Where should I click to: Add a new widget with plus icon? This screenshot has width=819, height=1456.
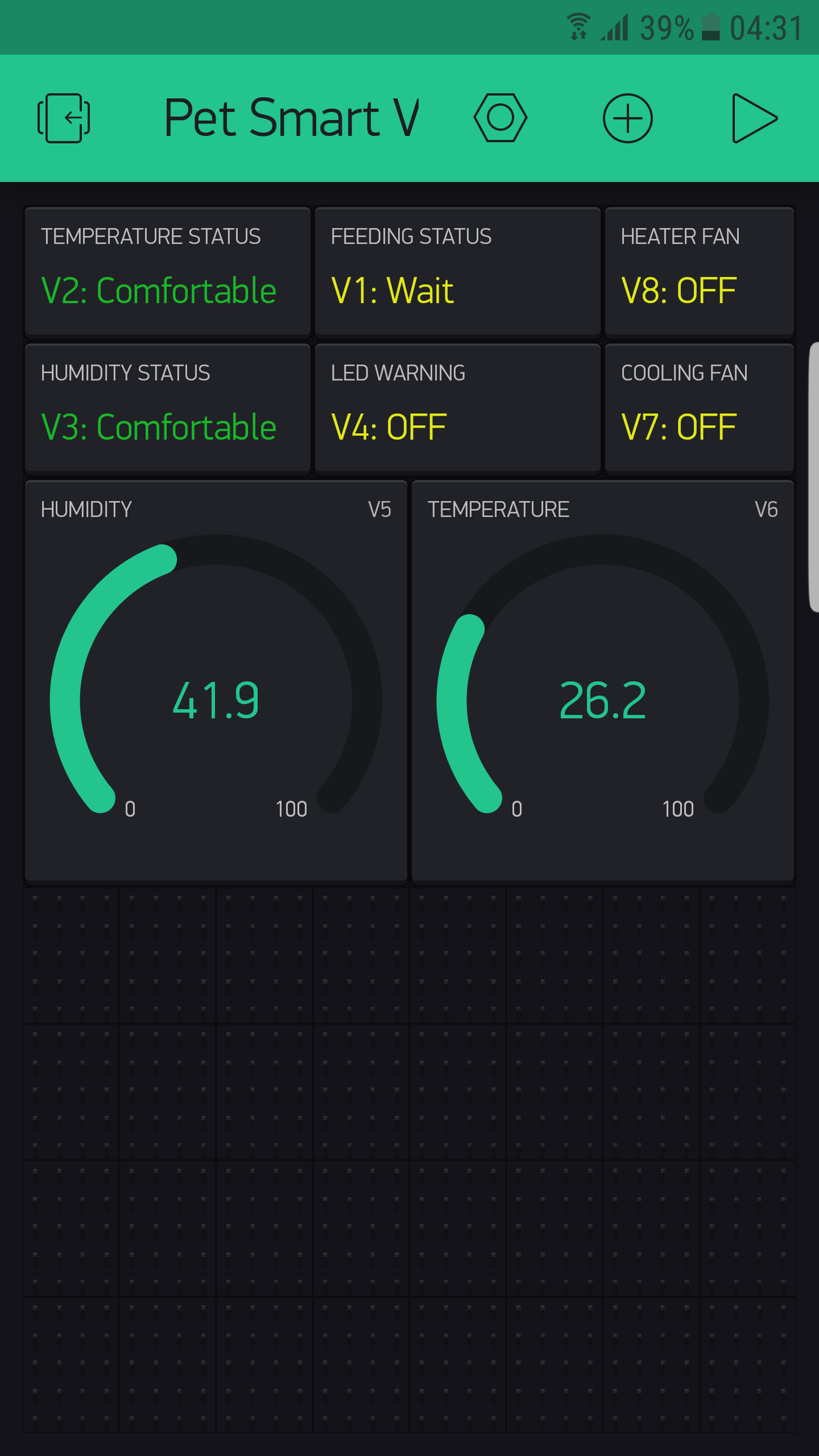[627, 118]
